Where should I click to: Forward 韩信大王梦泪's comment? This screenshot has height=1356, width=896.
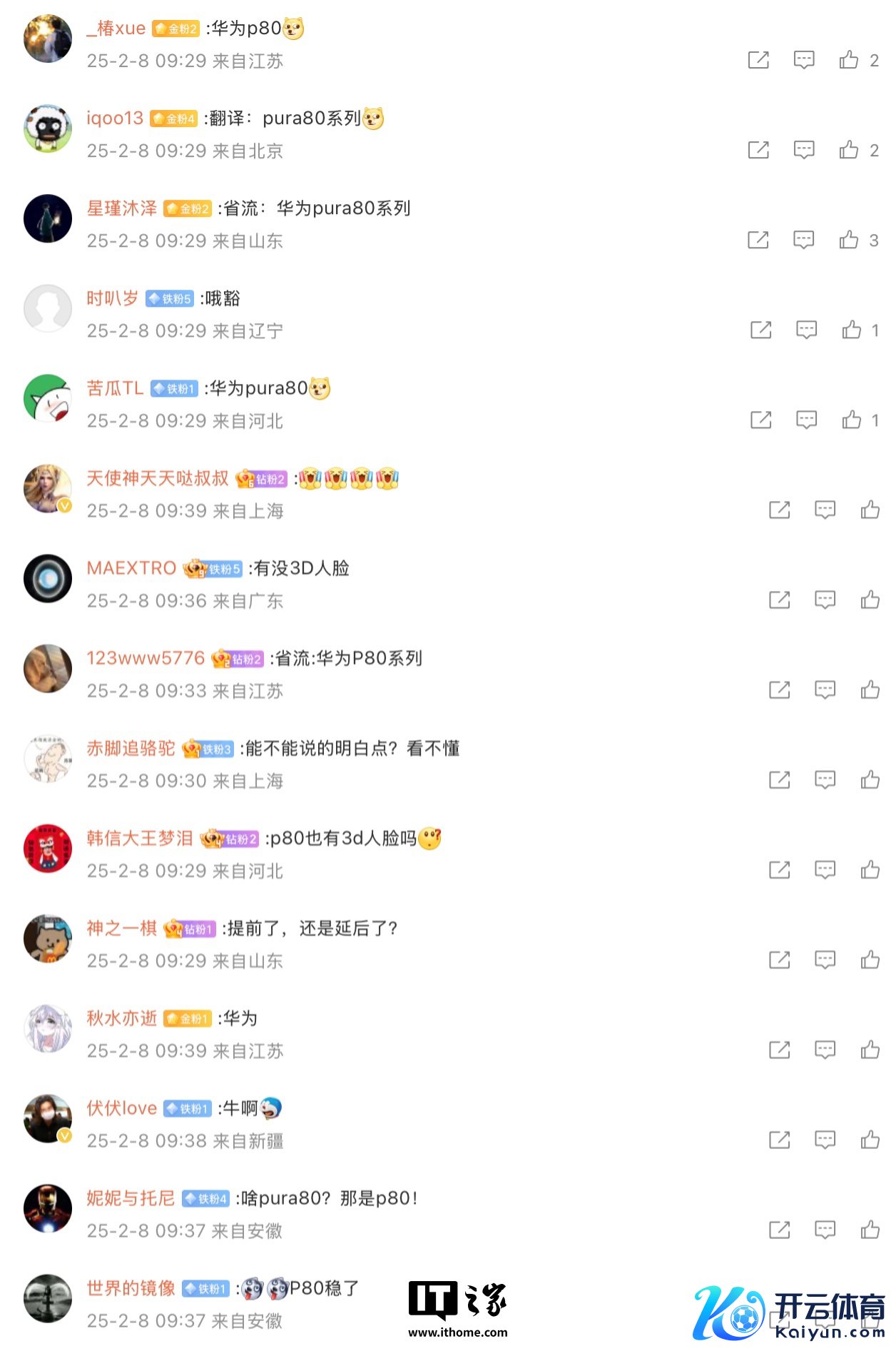tap(779, 869)
